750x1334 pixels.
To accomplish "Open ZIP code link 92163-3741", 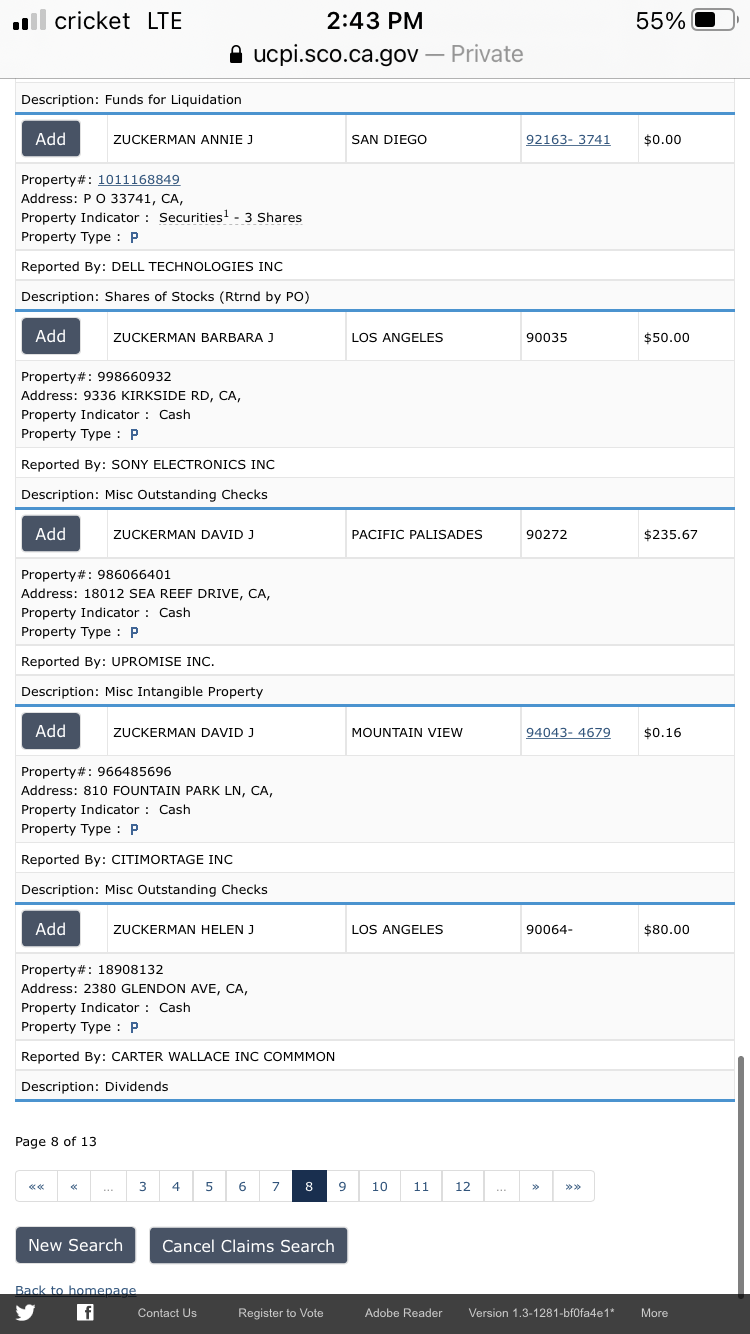I will pos(568,139).
